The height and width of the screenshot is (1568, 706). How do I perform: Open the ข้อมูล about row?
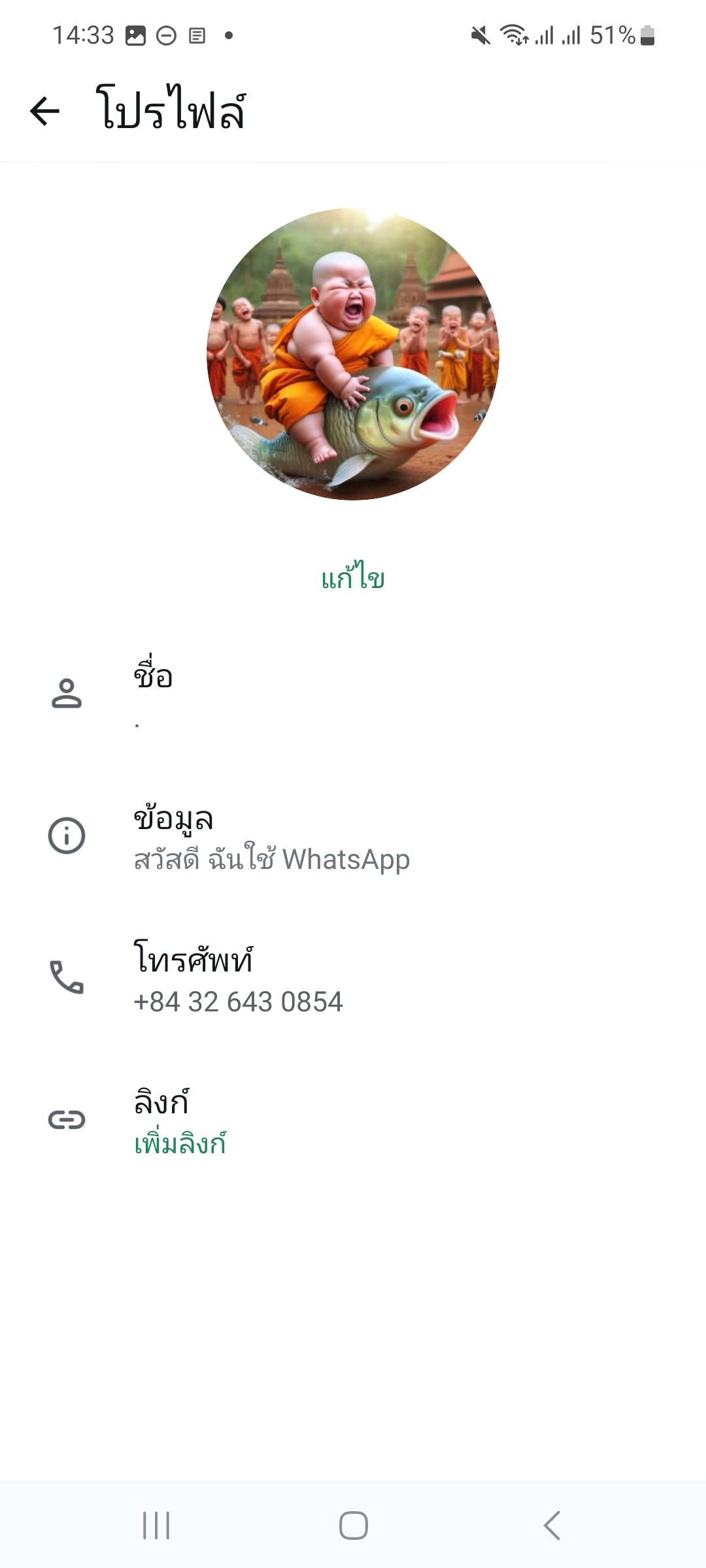(x=353, y=838)
